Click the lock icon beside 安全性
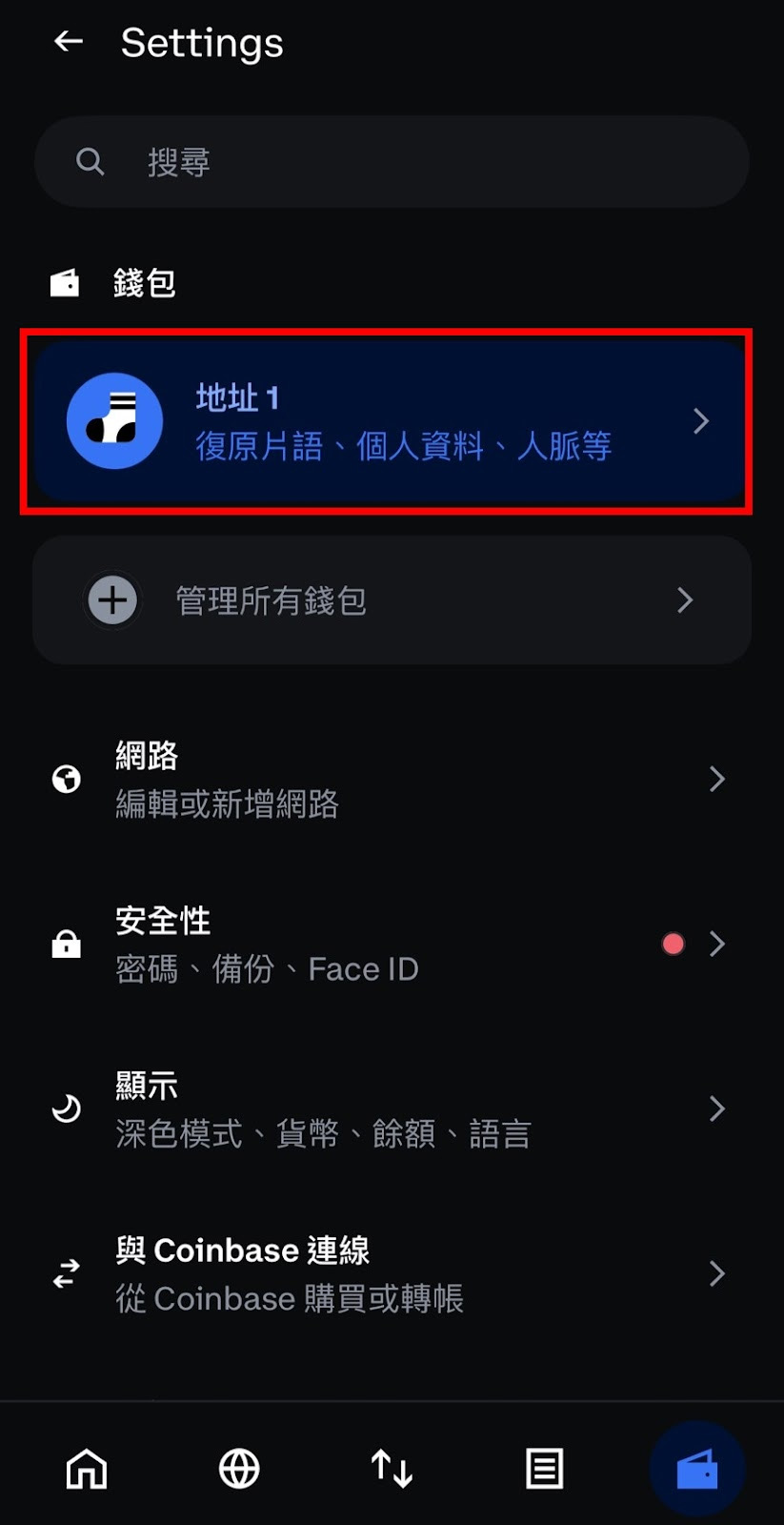Image resolution: width=784 pixels, height=1525 pixels. (66, 944)
